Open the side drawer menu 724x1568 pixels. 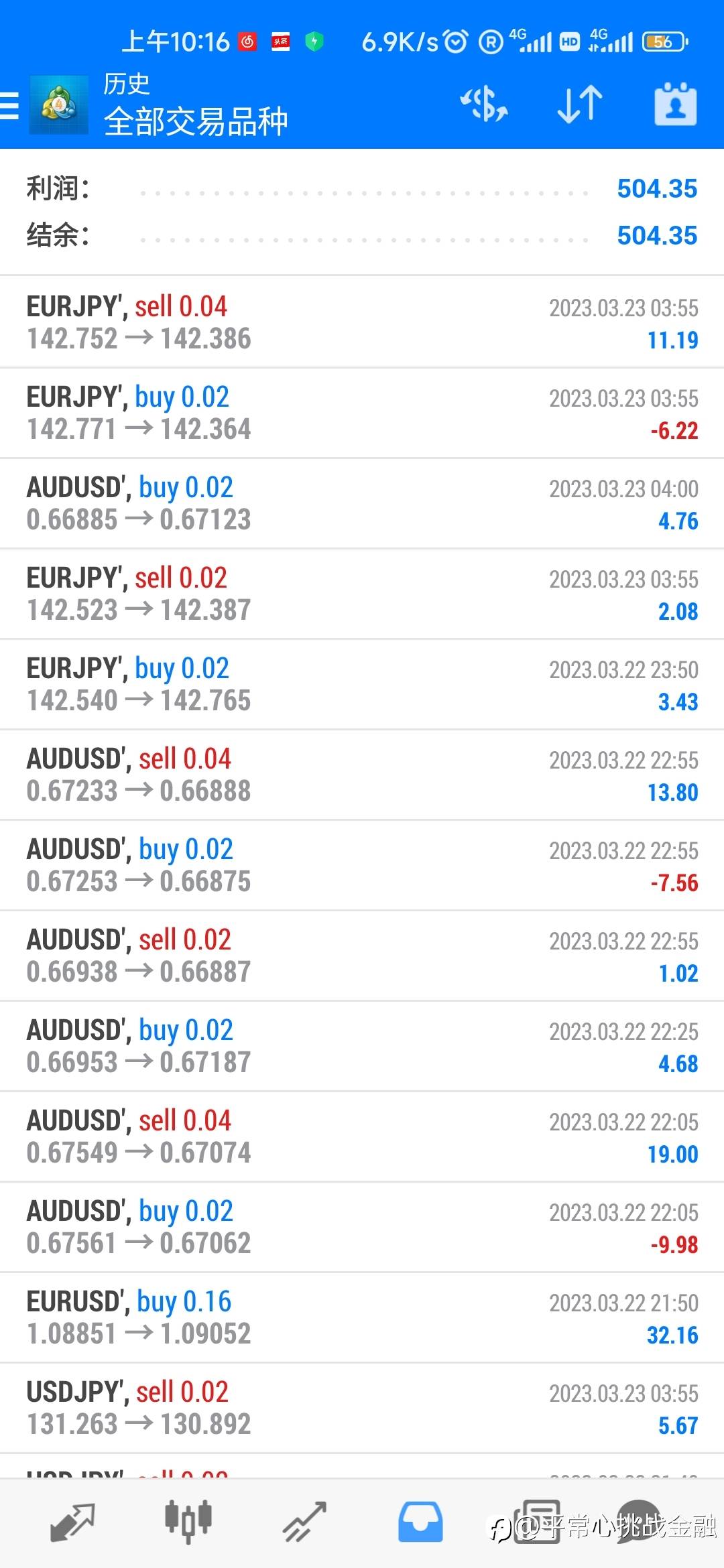[11, 106]
